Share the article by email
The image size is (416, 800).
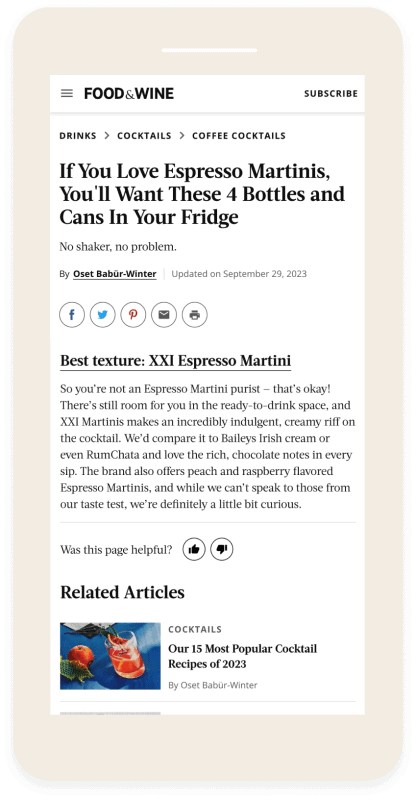164,315
